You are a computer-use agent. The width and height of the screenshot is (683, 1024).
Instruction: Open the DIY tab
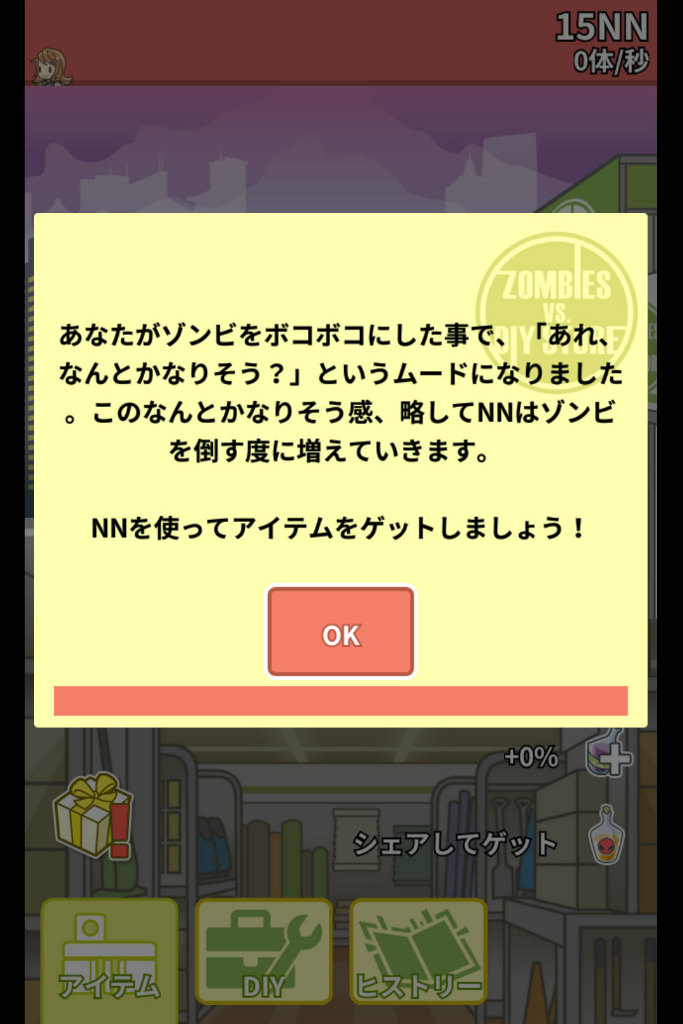click(x=263, y=951)
